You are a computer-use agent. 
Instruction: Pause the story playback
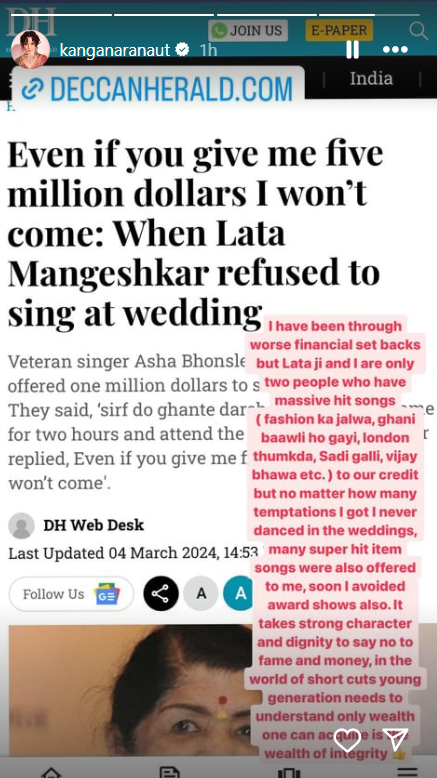[x=352, y=50]
